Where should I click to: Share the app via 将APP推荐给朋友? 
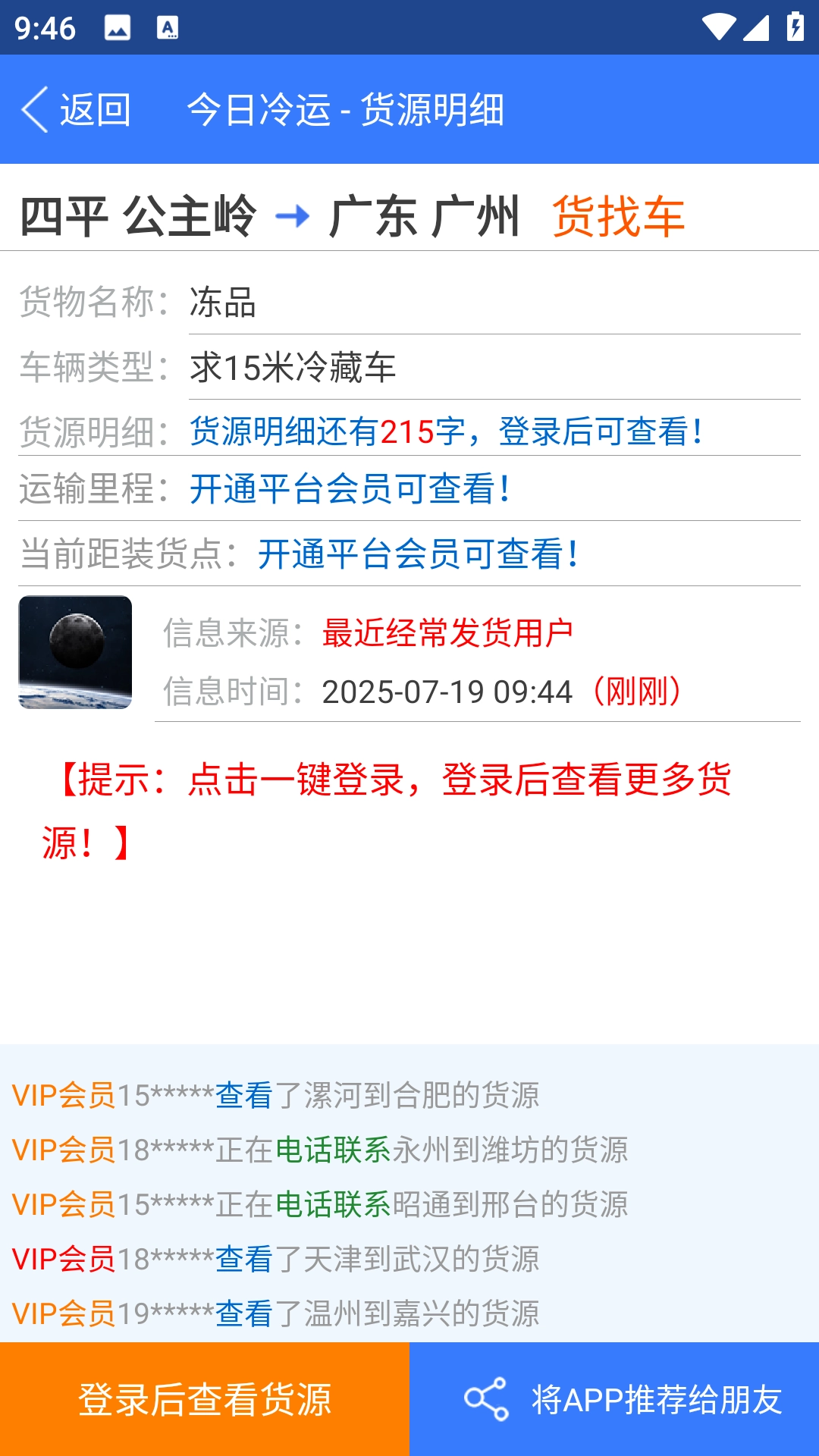614,1399
